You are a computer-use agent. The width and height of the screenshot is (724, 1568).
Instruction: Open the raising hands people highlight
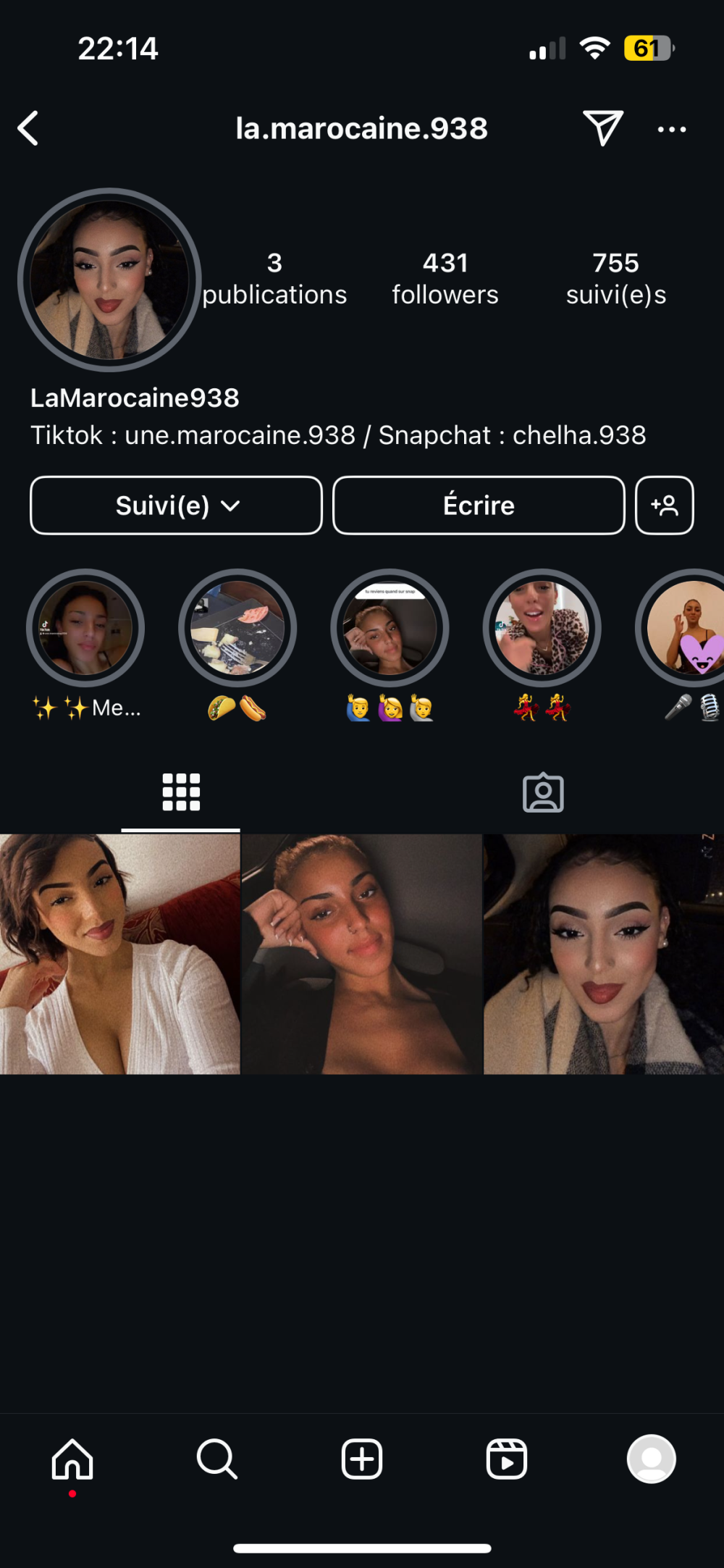(x=390, y=628)
